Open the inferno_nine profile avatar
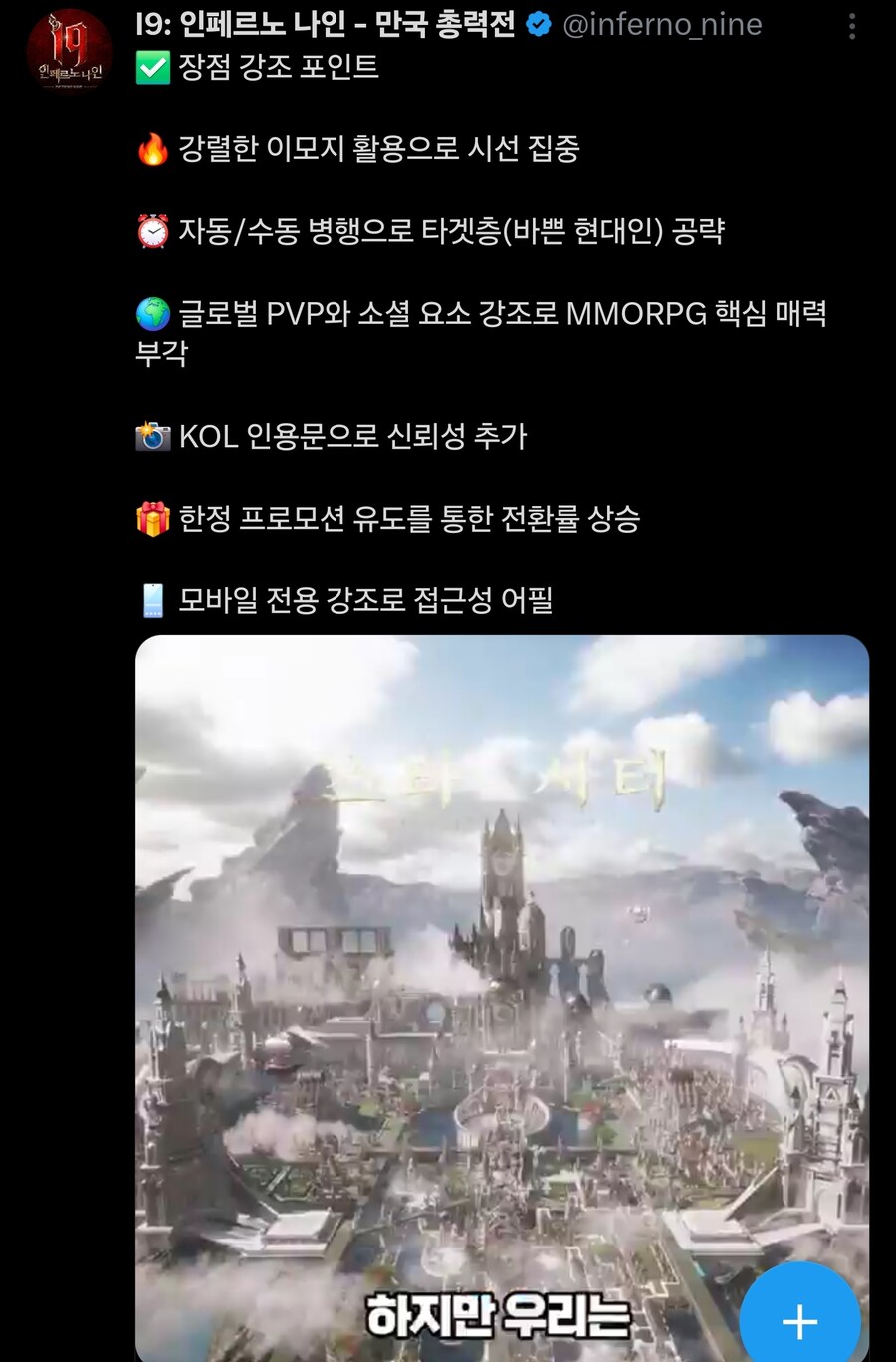This screenshot has height=1362, width=896. click(69, 49)
